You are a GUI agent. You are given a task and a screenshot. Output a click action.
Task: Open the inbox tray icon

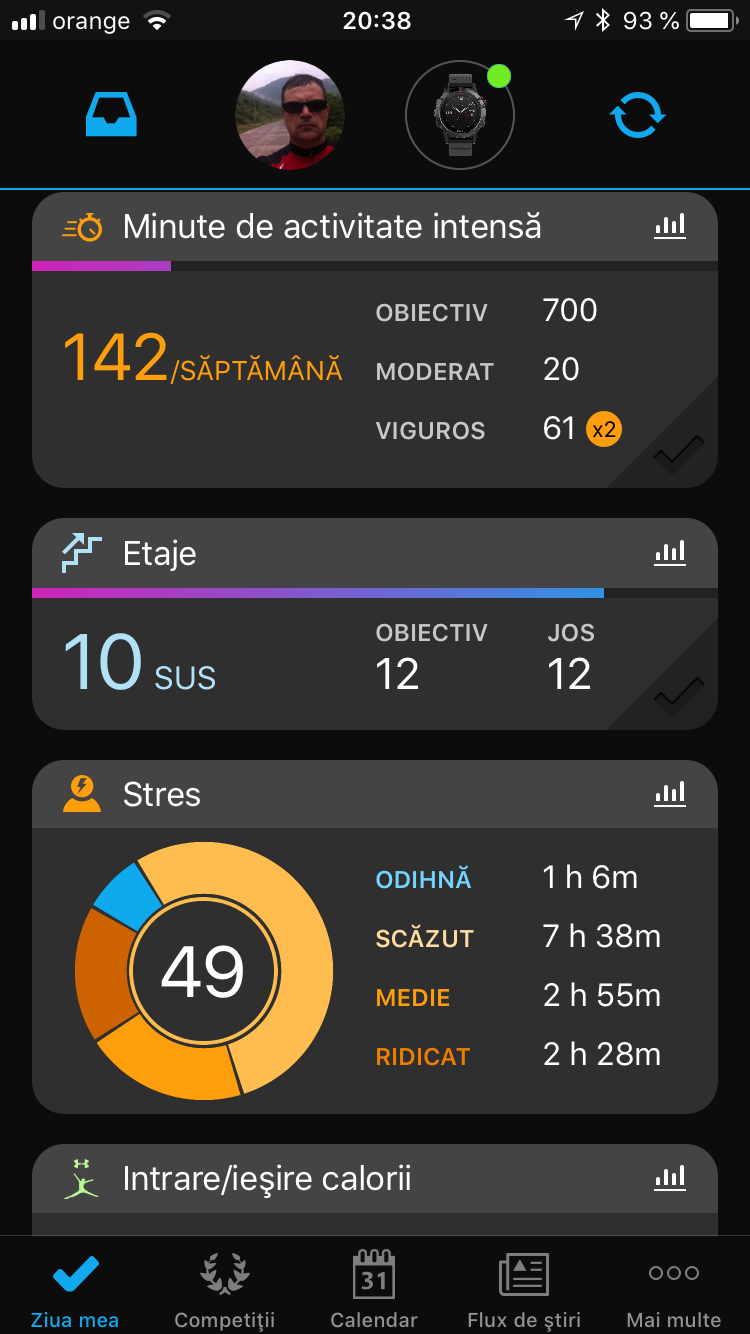coord(111,116)
